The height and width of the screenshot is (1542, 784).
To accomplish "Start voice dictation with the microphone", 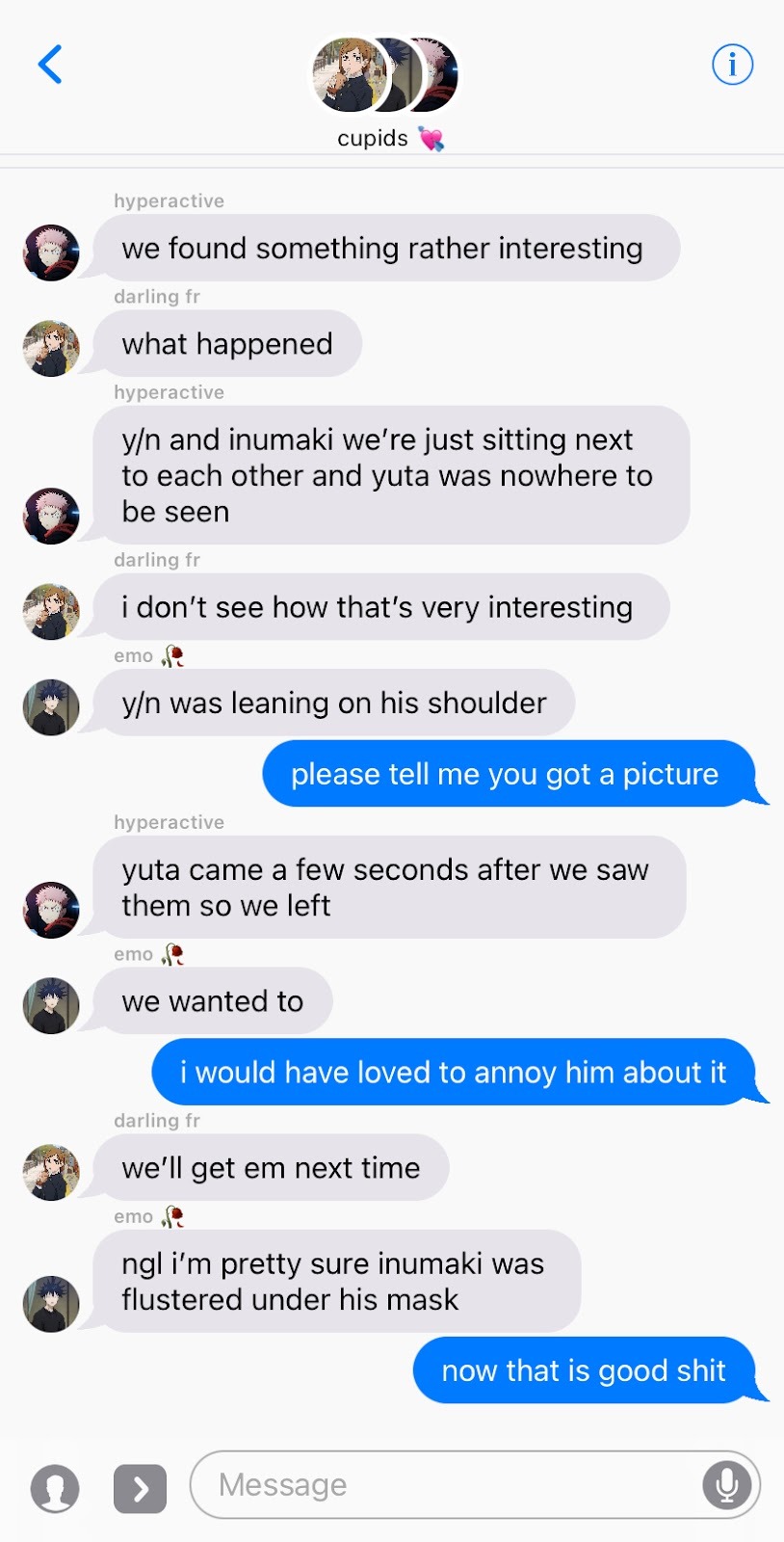I will coord(727,1484).
